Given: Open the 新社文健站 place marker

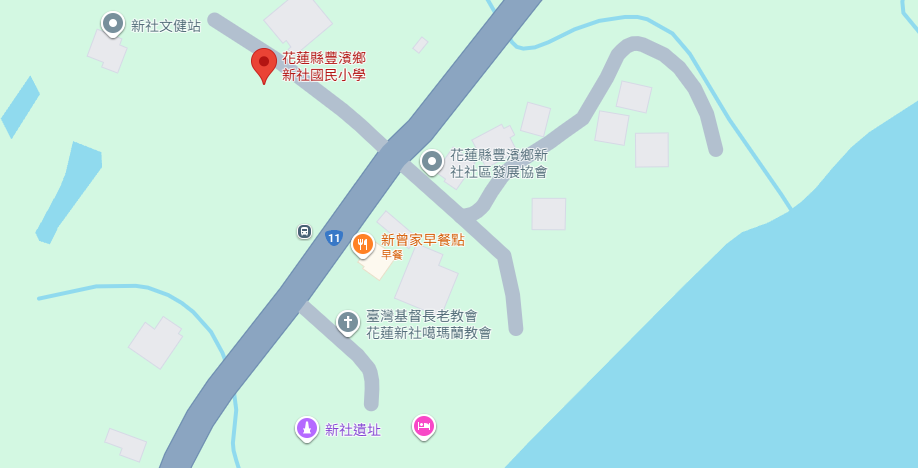Looking at the screenshot, I should tap(113, 23).
